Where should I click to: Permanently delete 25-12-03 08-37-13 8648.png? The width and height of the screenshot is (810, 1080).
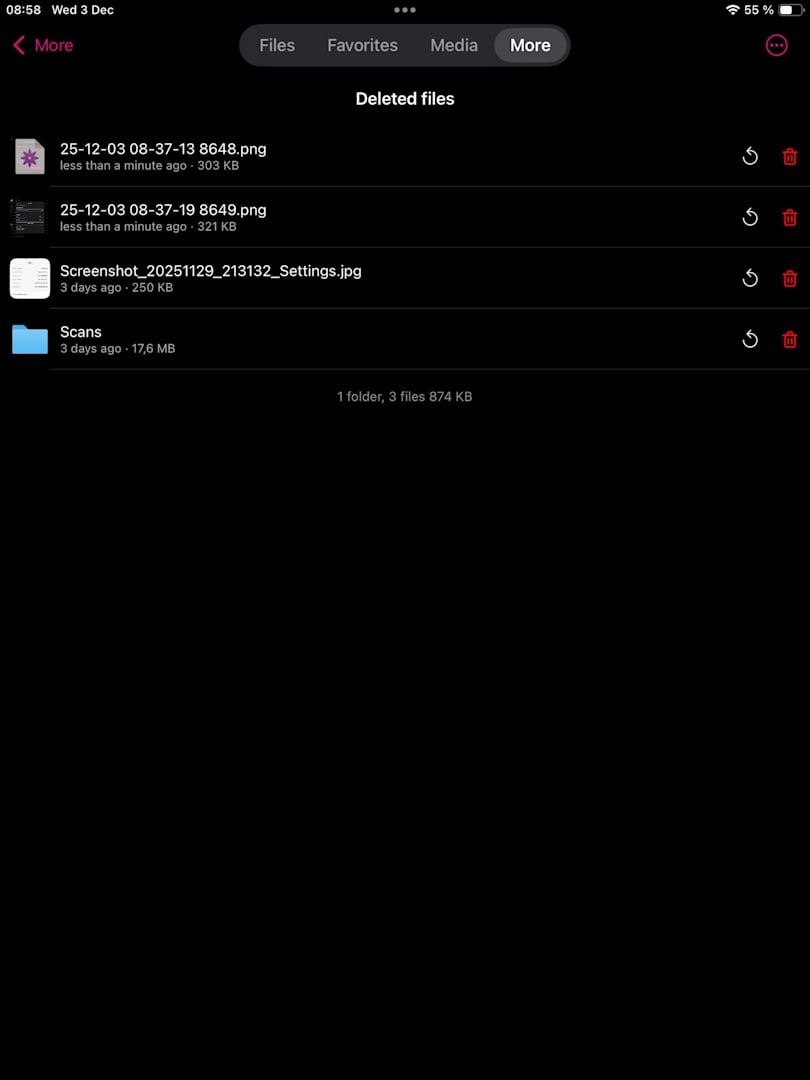coord(790,156)
